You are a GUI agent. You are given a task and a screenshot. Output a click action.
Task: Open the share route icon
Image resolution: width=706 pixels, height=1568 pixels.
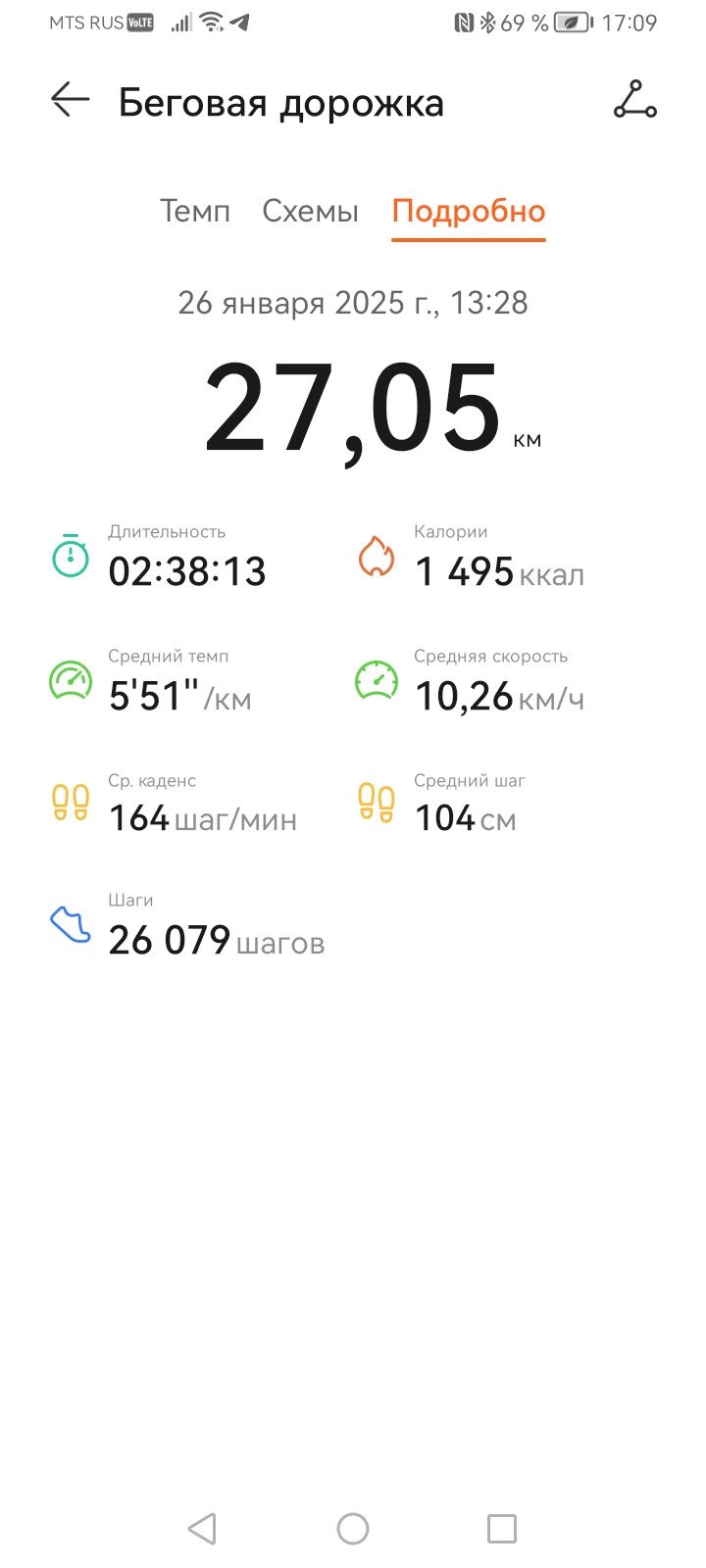coord(635,100)
